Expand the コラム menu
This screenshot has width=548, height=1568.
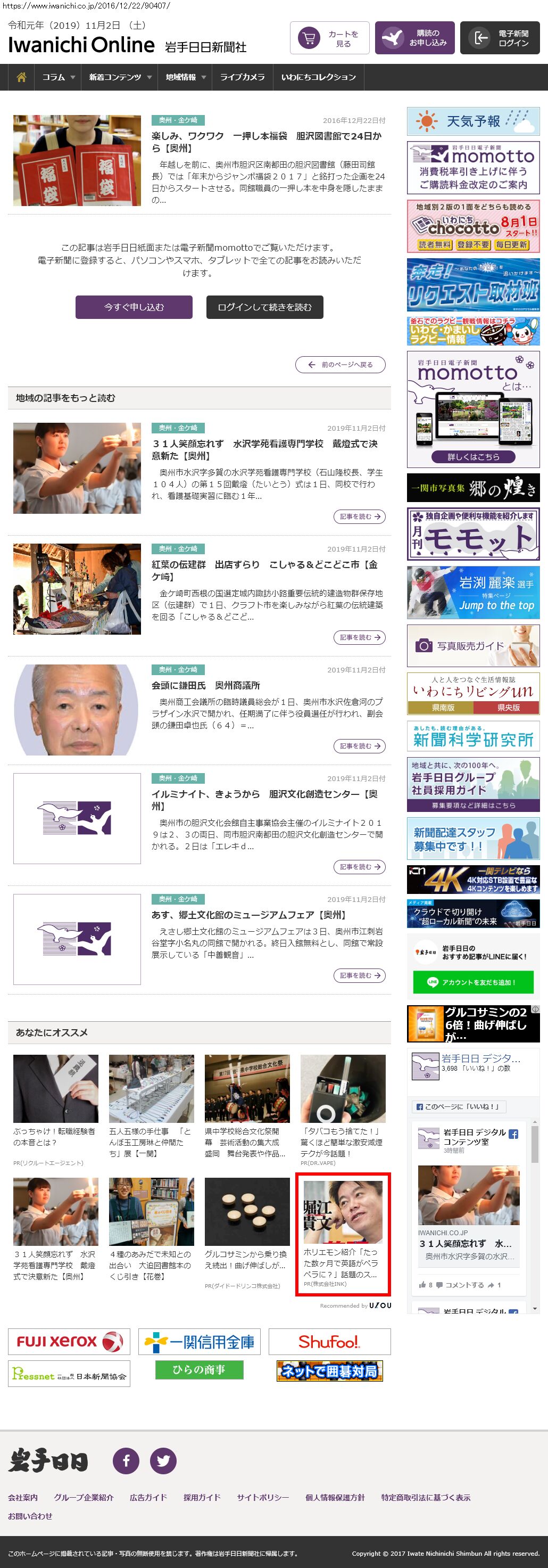tap(59, 77)
